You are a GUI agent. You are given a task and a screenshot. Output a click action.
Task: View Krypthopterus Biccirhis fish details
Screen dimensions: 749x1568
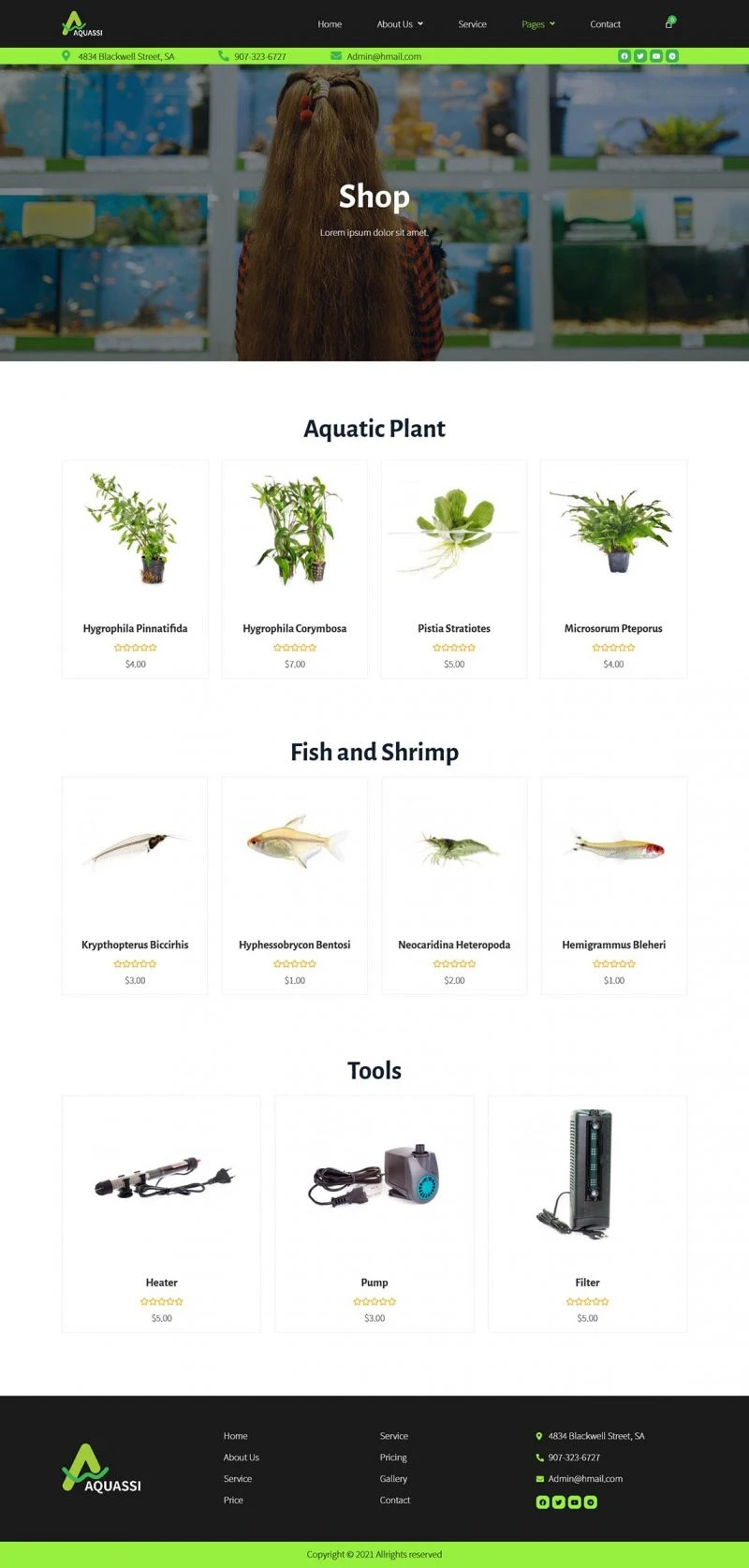[x=135, y=886]
